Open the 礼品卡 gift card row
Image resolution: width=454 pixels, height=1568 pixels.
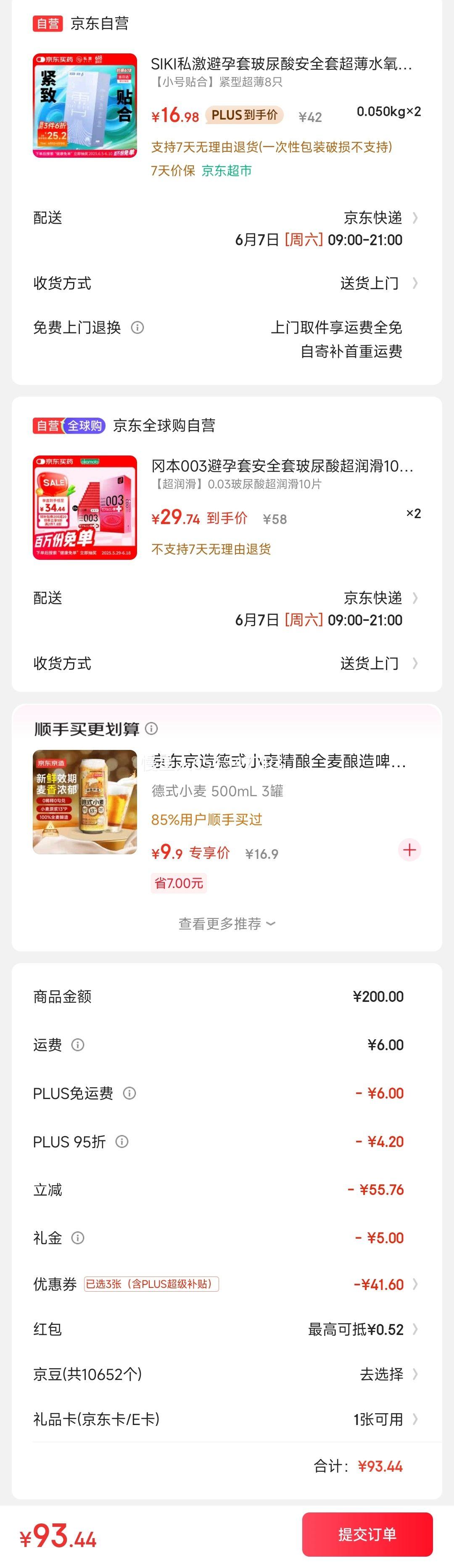(385, 1420)
